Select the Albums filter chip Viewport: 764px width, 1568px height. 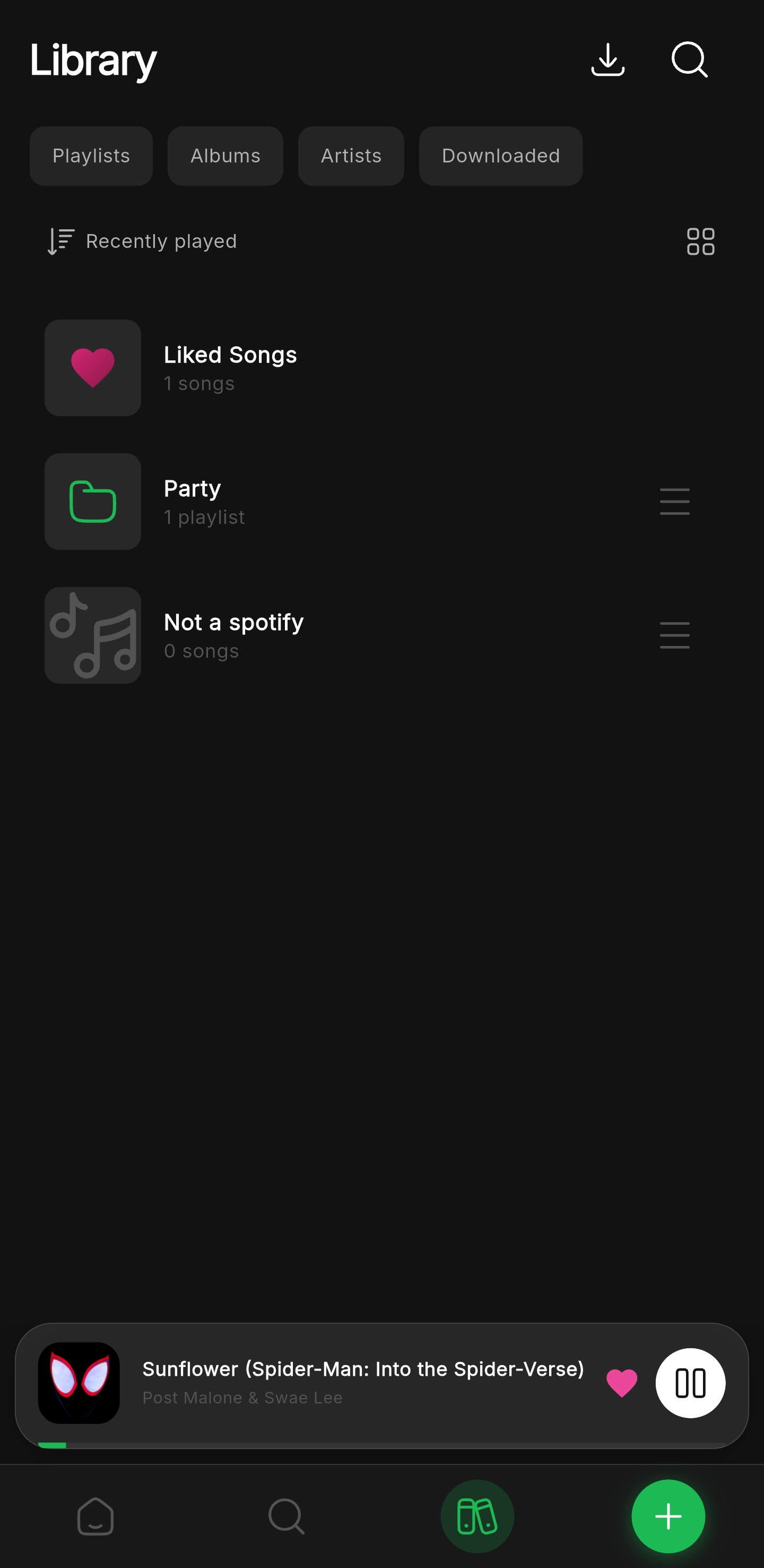coord(225,156)
